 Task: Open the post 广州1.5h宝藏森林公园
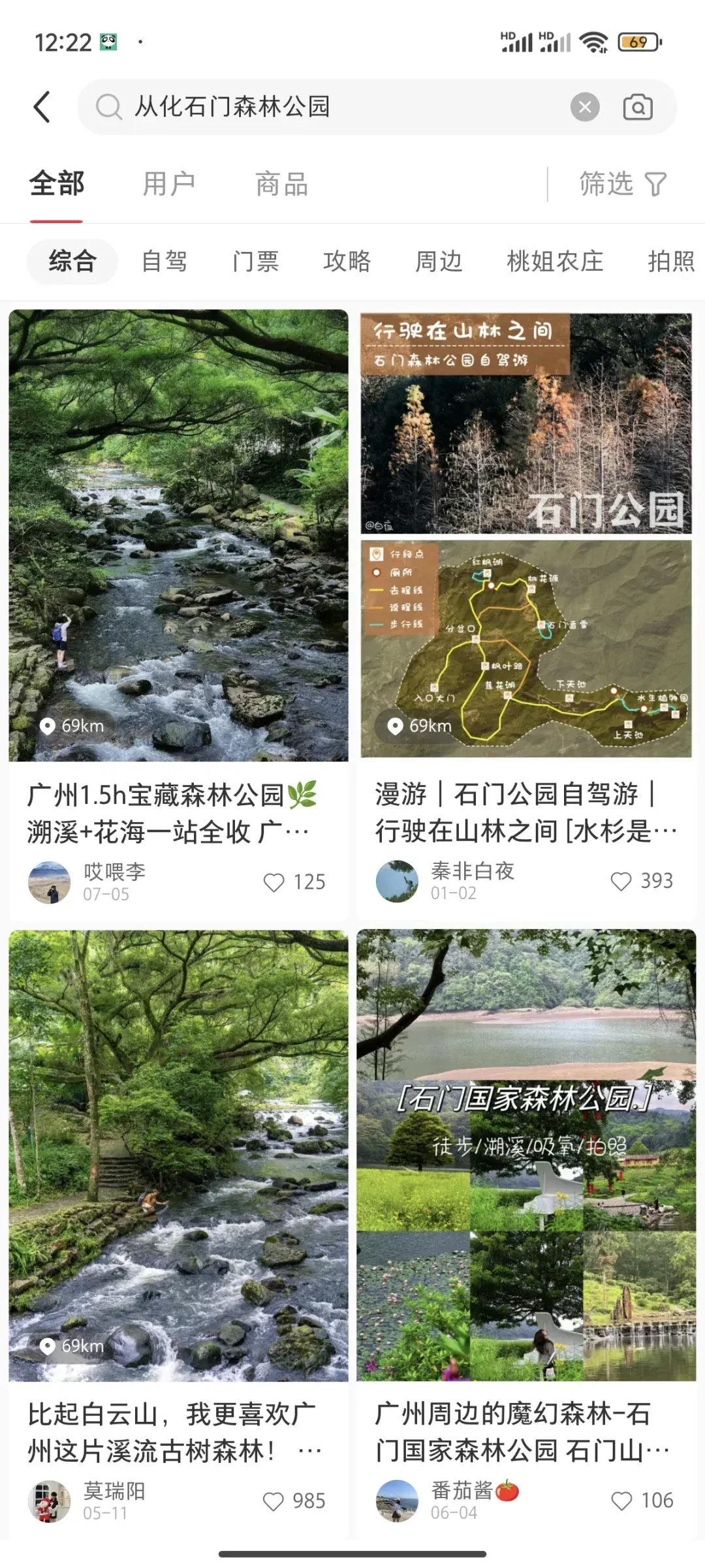point(178,535)
